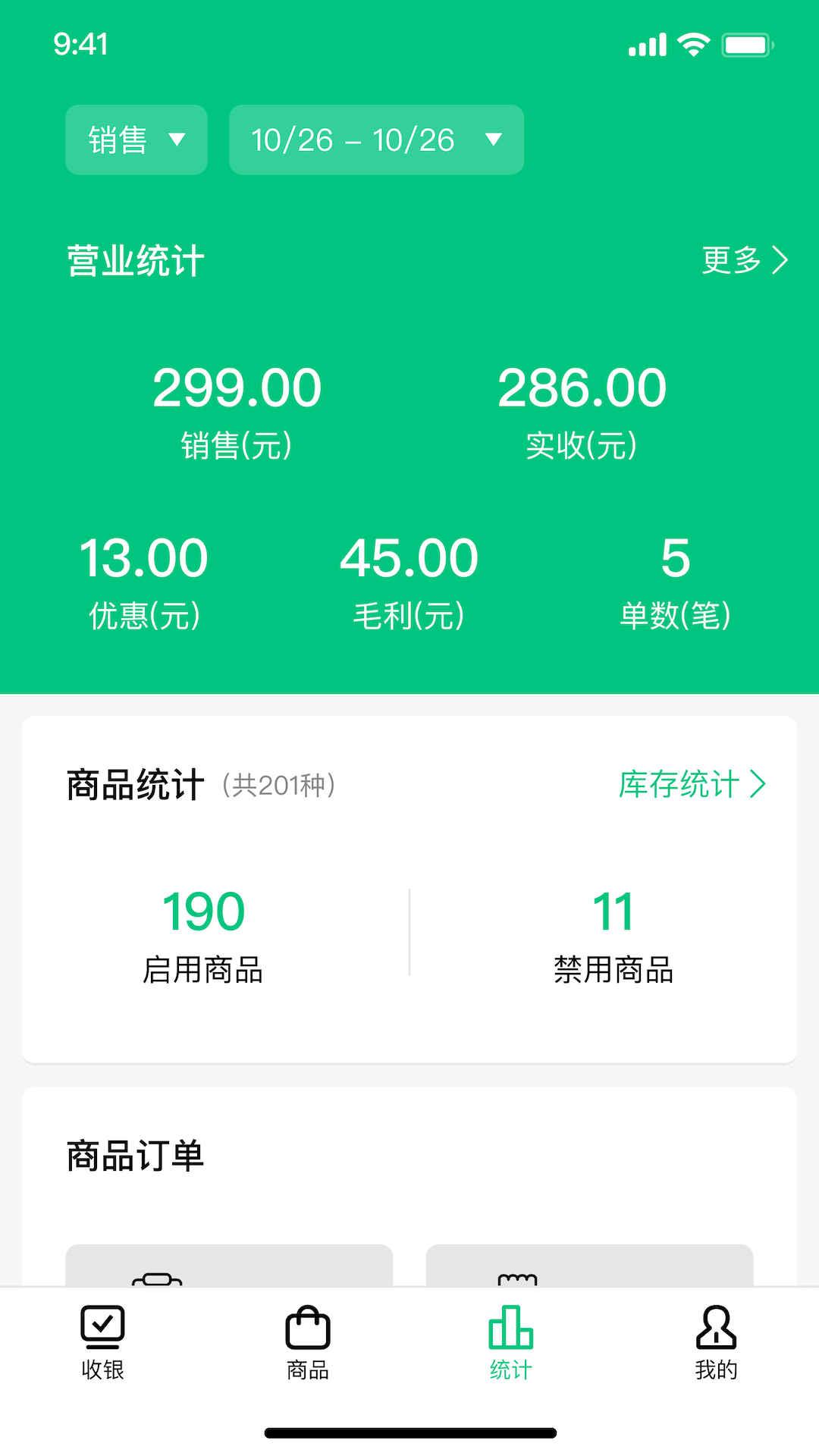Open the 销售 filter dropdown
819x1456 pixels.
click(136, 140)
